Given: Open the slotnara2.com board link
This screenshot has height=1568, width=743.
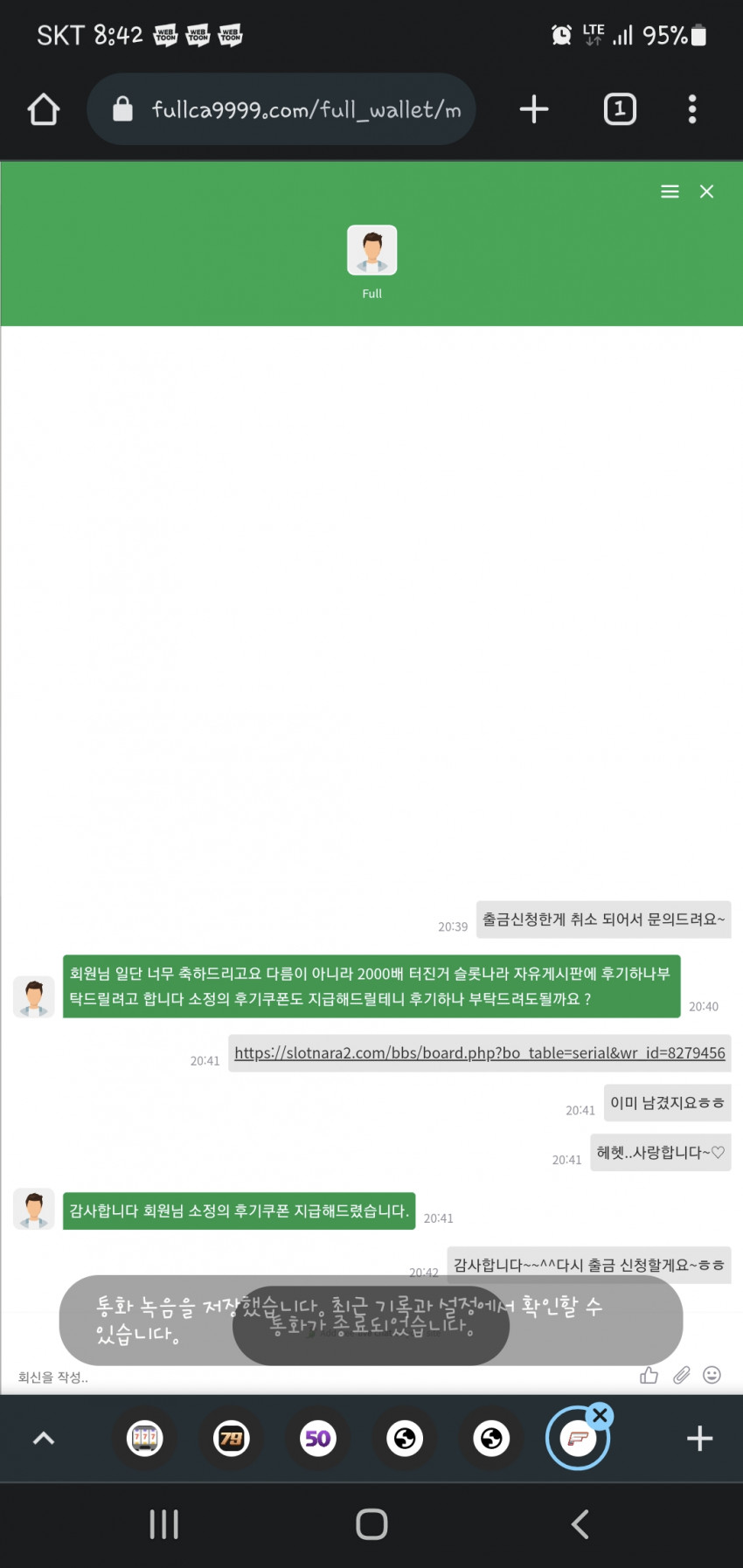Looking at the screenshot, I should pyautogui.click(x=480, y=1053).
